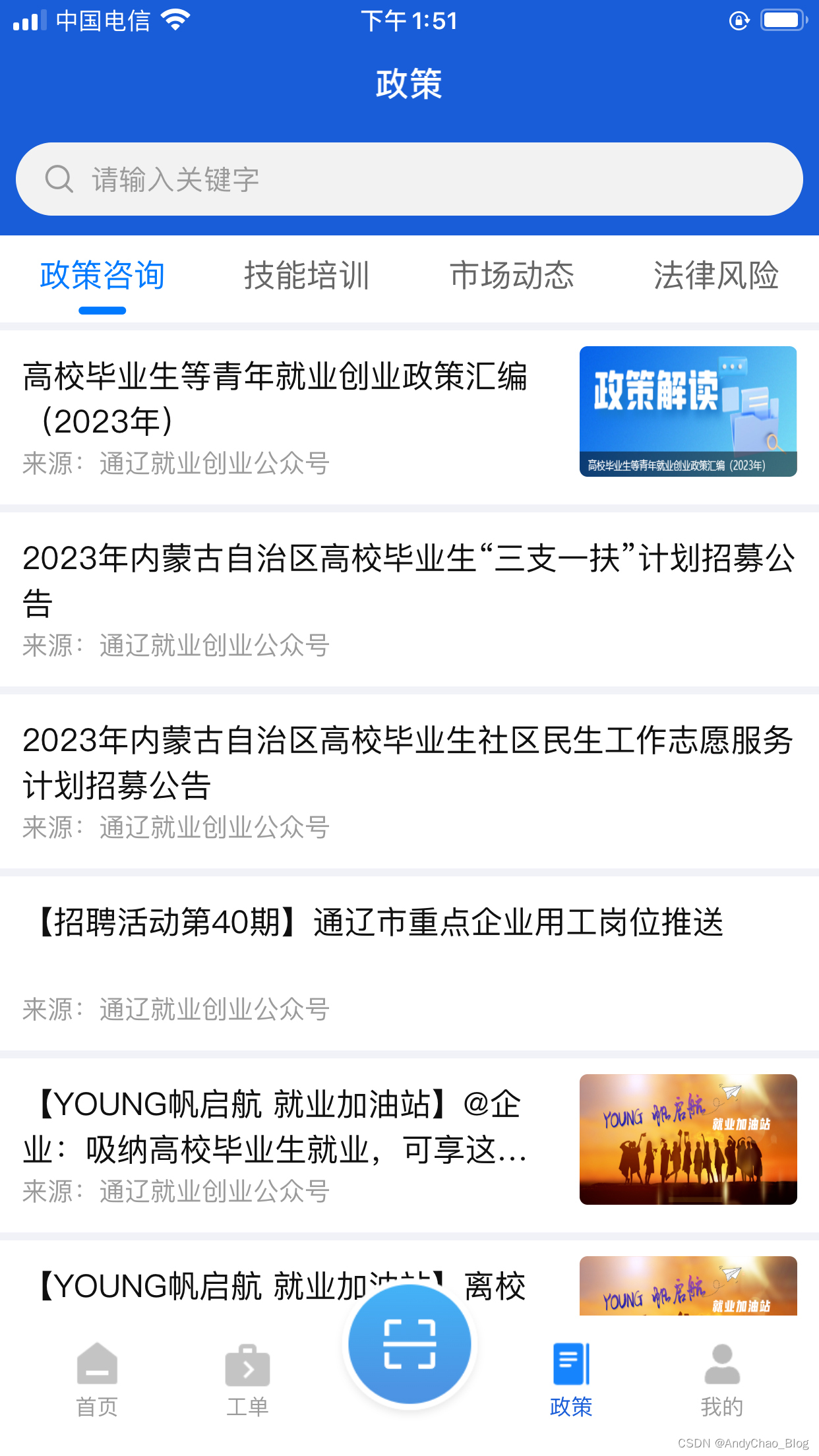Open the YOUNG帆启航 离校 article
The image size is (819, 1456).
(x=198, y=1286)
